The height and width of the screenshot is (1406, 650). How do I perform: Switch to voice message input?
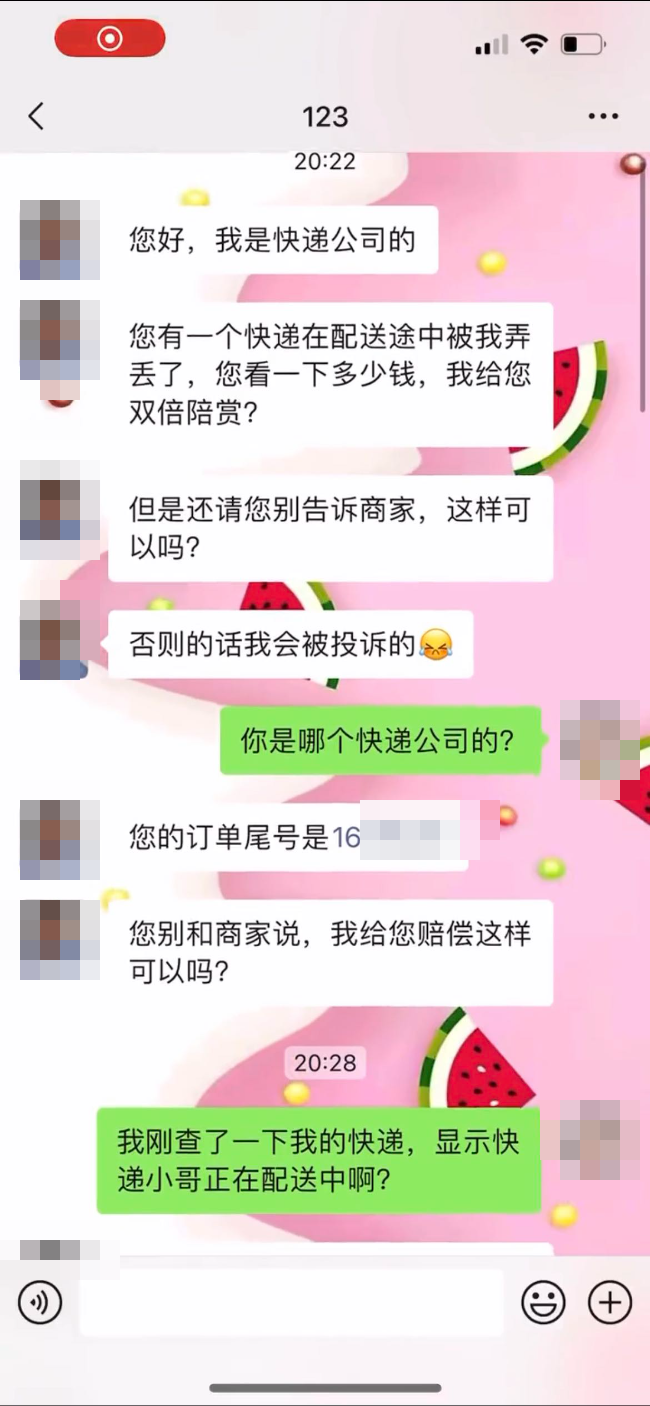click(40, 1302)
